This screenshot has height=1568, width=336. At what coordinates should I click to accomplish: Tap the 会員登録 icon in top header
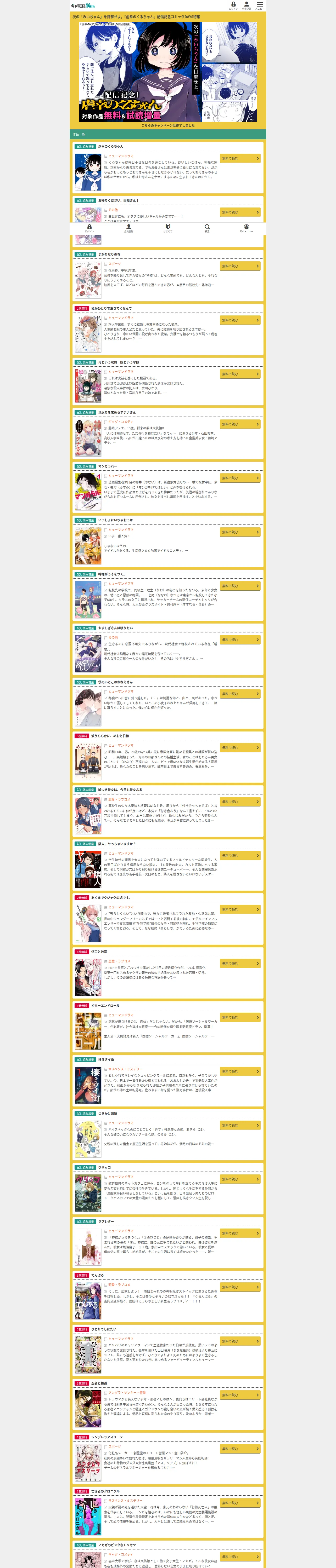[246, 5]
